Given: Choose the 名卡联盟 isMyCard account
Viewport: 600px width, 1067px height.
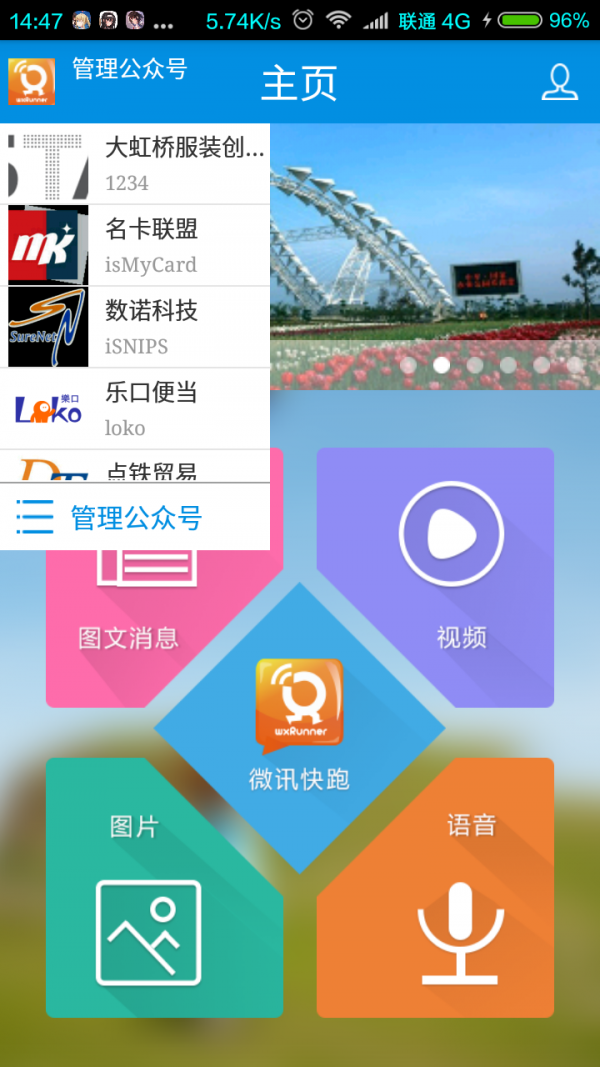Looking at the screenshot, I should coord(135,246).
